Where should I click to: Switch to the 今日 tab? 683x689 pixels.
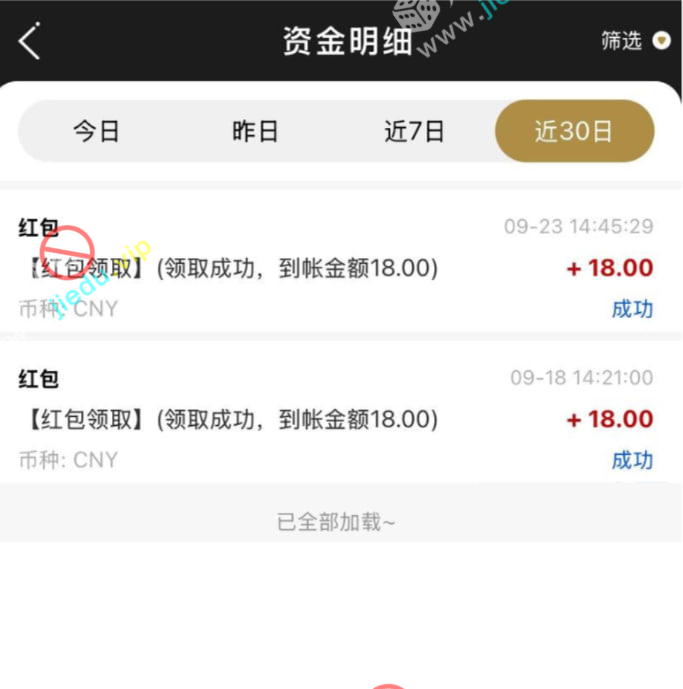[x=96, y=131]
